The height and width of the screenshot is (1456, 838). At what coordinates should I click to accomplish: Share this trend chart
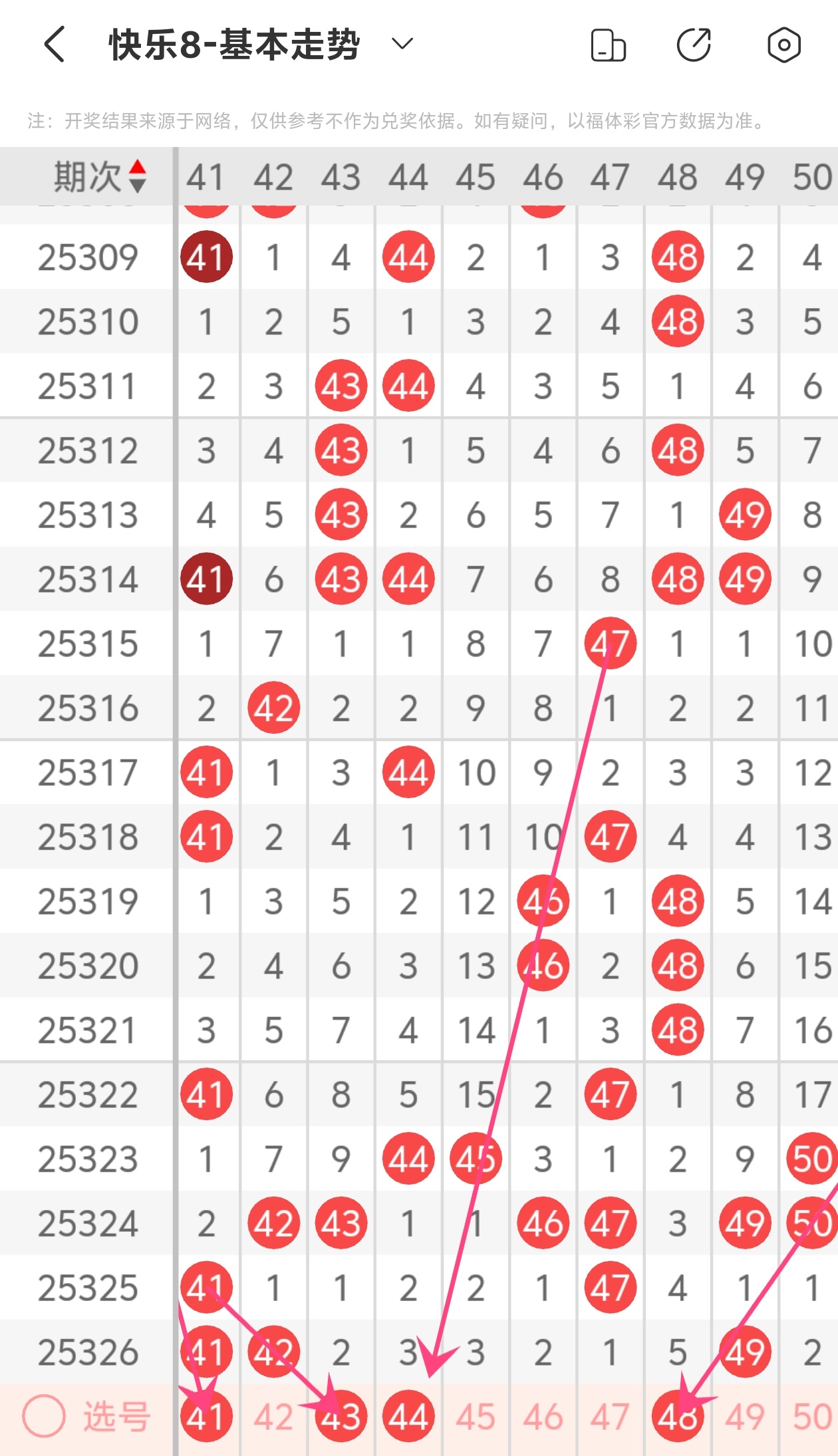coord(694,45)
